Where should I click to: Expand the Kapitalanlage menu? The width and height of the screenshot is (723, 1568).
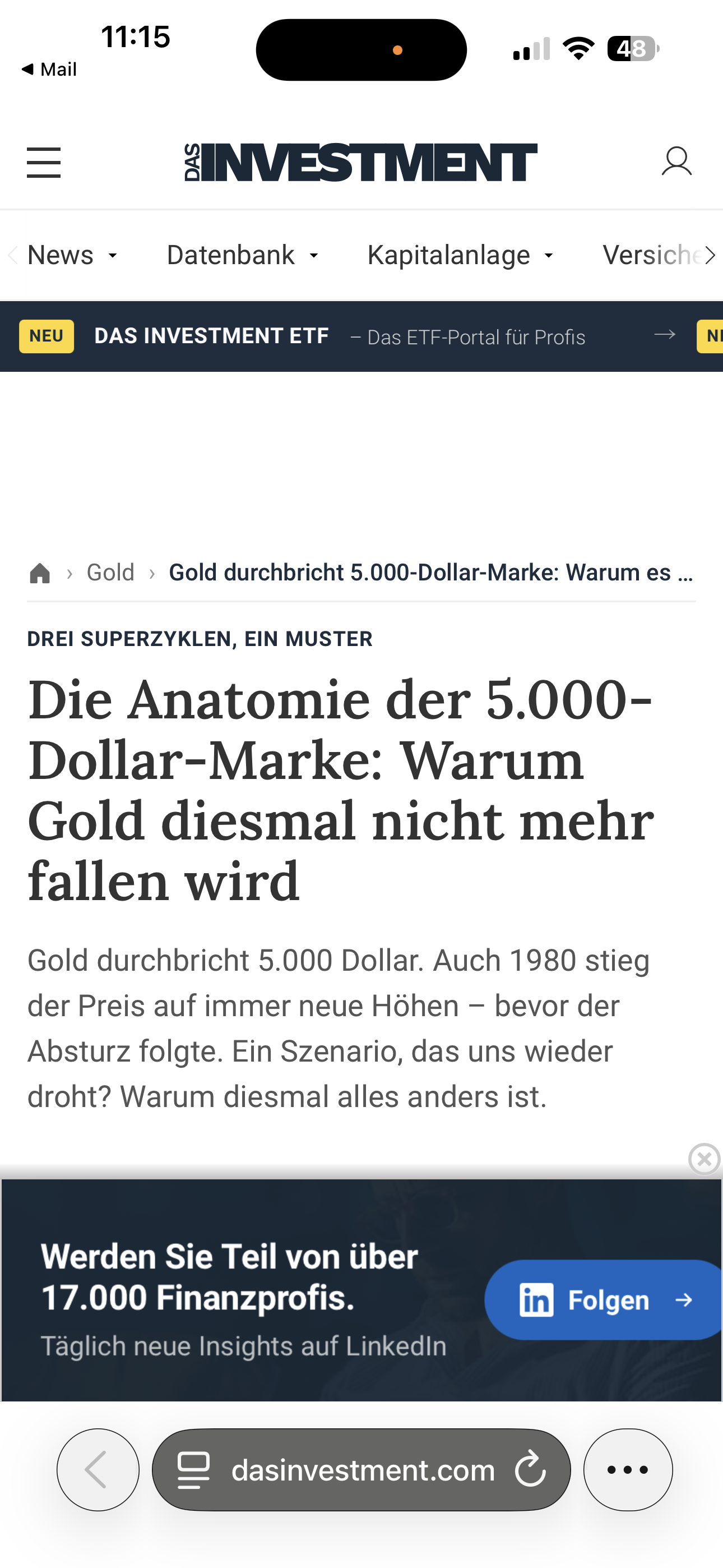460,256
